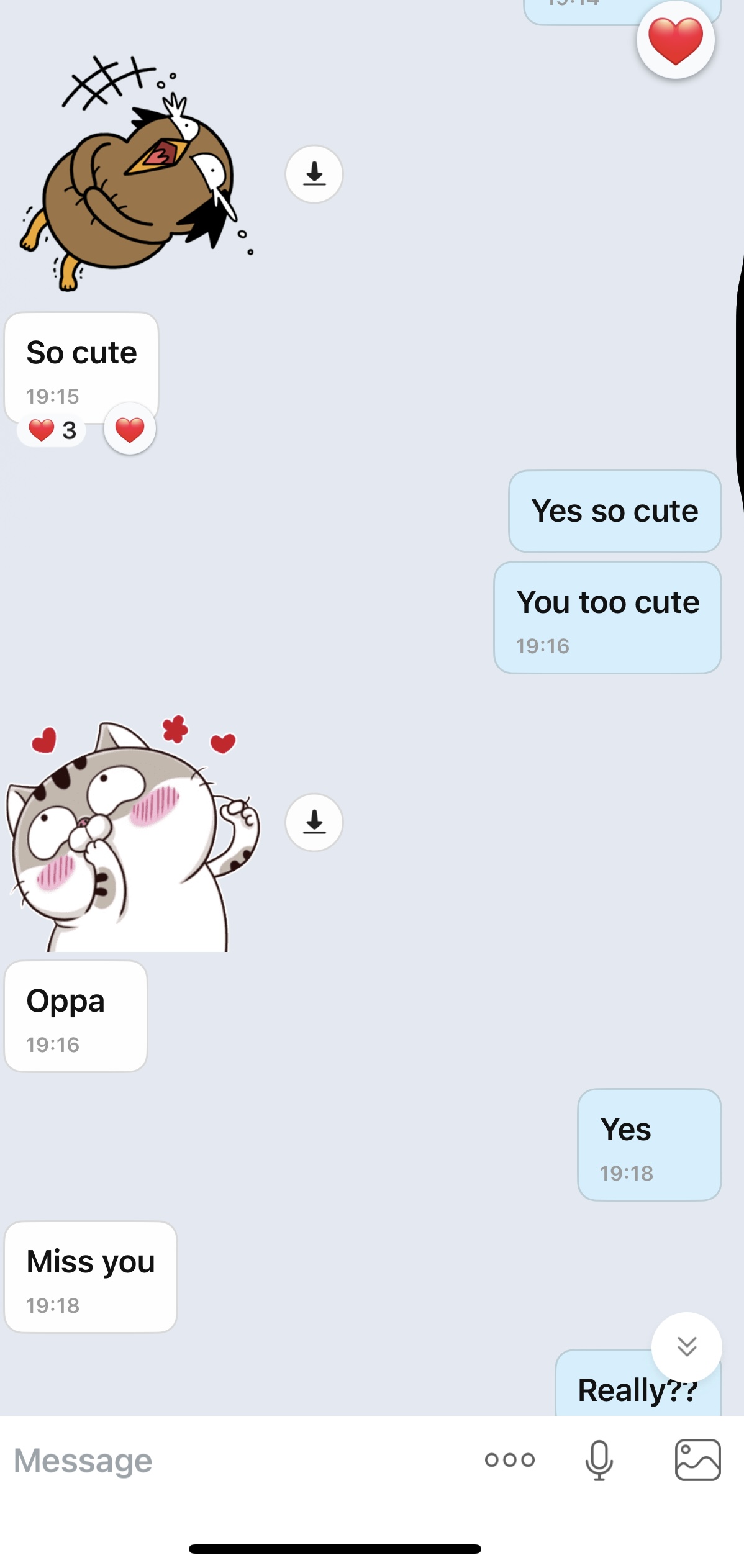Tap the large heart reaction at top
744x1568 pixels.
675,40
